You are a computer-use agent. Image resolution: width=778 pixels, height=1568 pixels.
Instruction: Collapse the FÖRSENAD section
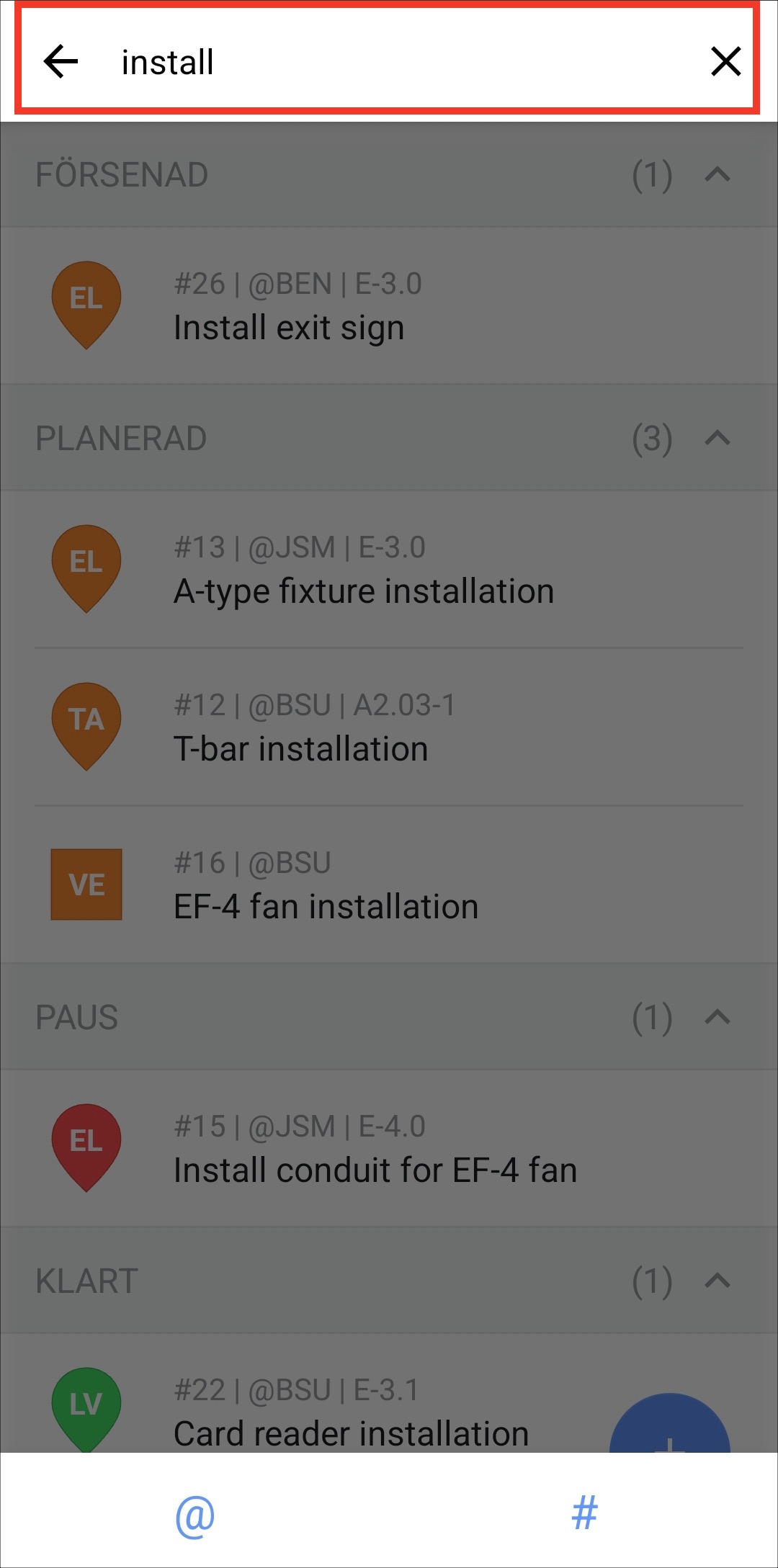tap(717, 175)
